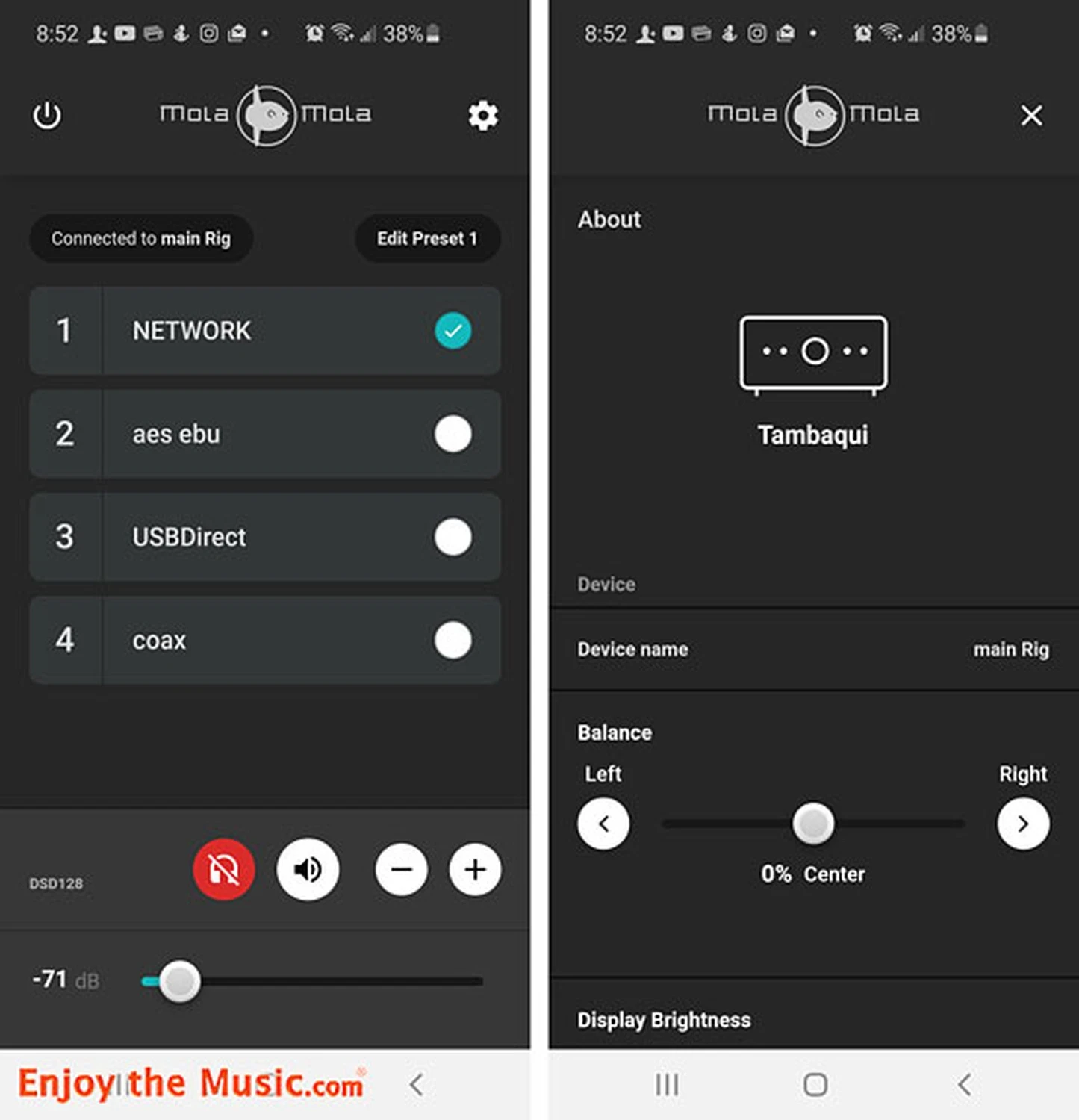The image size is (1079, 1120).
Task: Decrease volume with the minus button
Action: pos(402,869)
